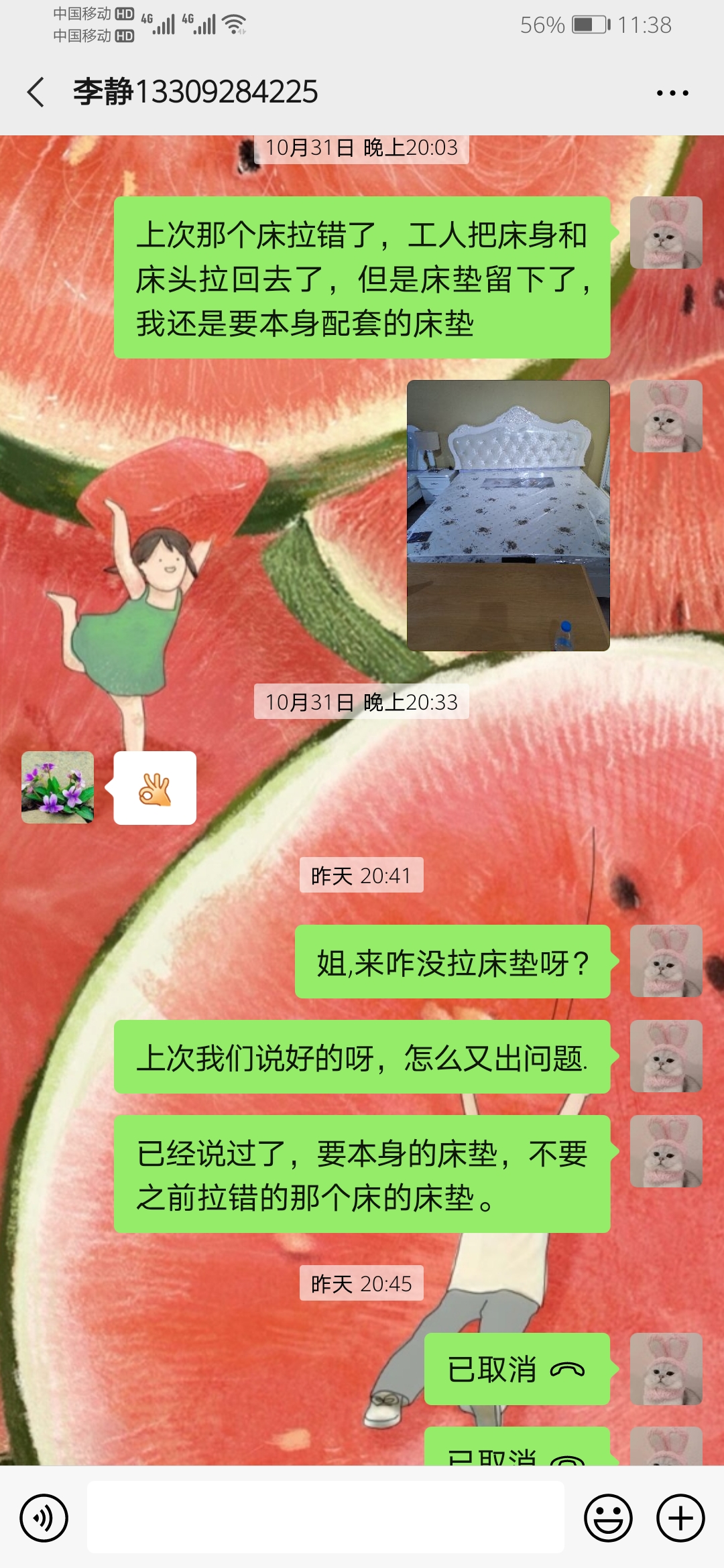Open the chat options three-dot menu

coord(672,93)
